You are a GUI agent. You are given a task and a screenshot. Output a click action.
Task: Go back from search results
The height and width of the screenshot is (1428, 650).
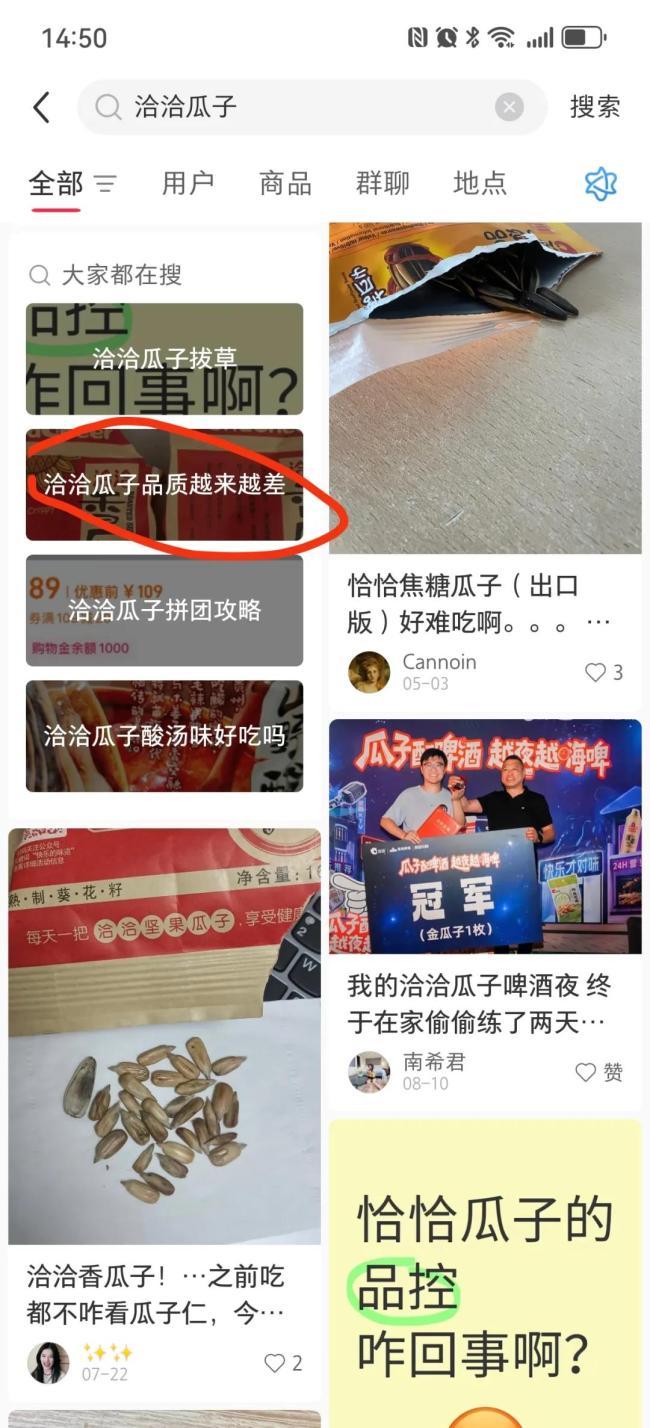click(41, 107)
